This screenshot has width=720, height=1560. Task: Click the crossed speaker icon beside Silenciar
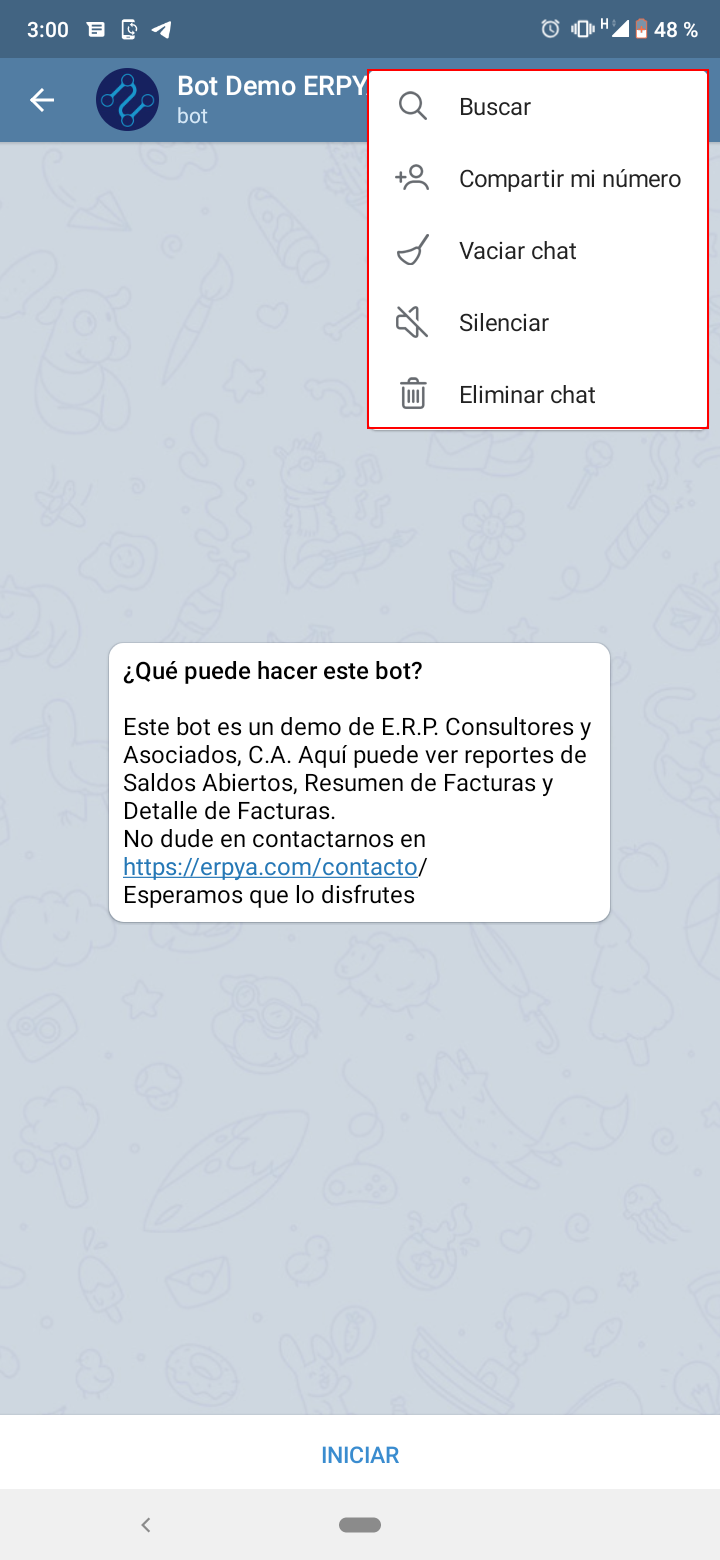pyautogui.click(x=412, y=322)
